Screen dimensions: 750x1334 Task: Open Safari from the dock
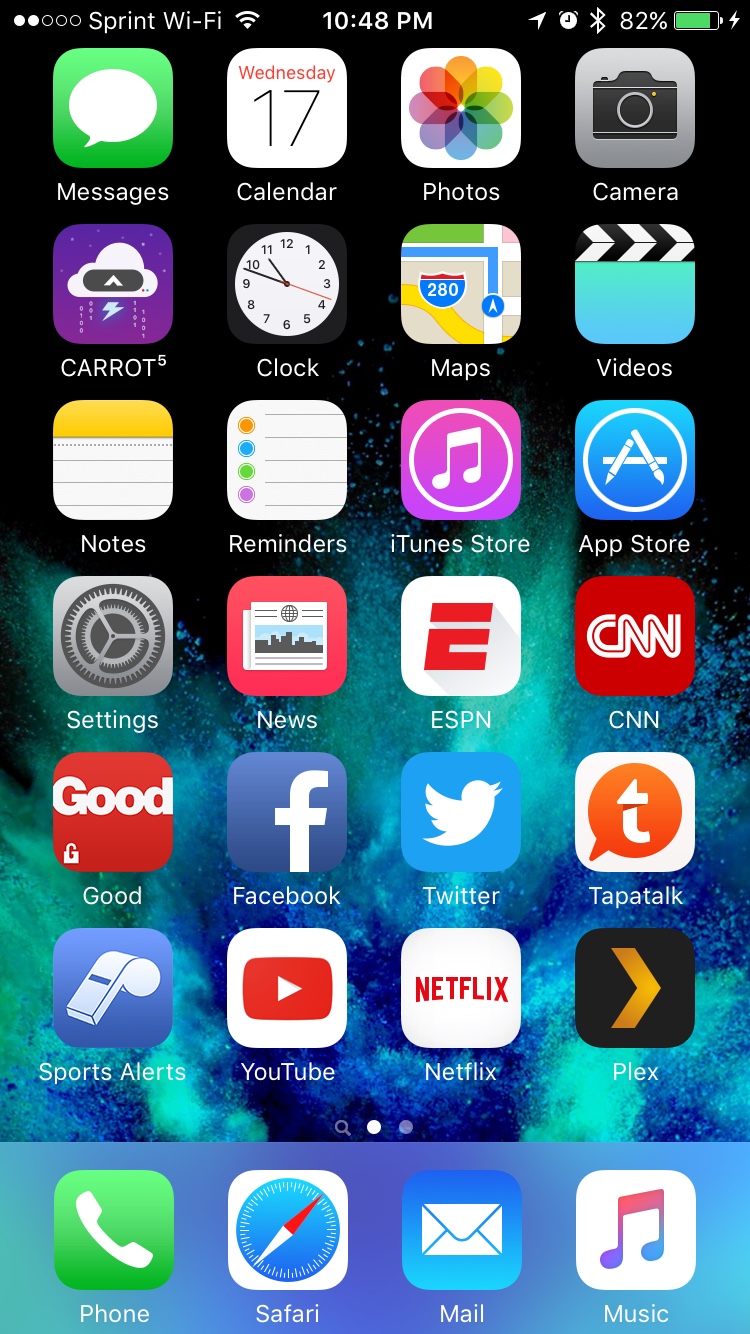[288, 1230]
